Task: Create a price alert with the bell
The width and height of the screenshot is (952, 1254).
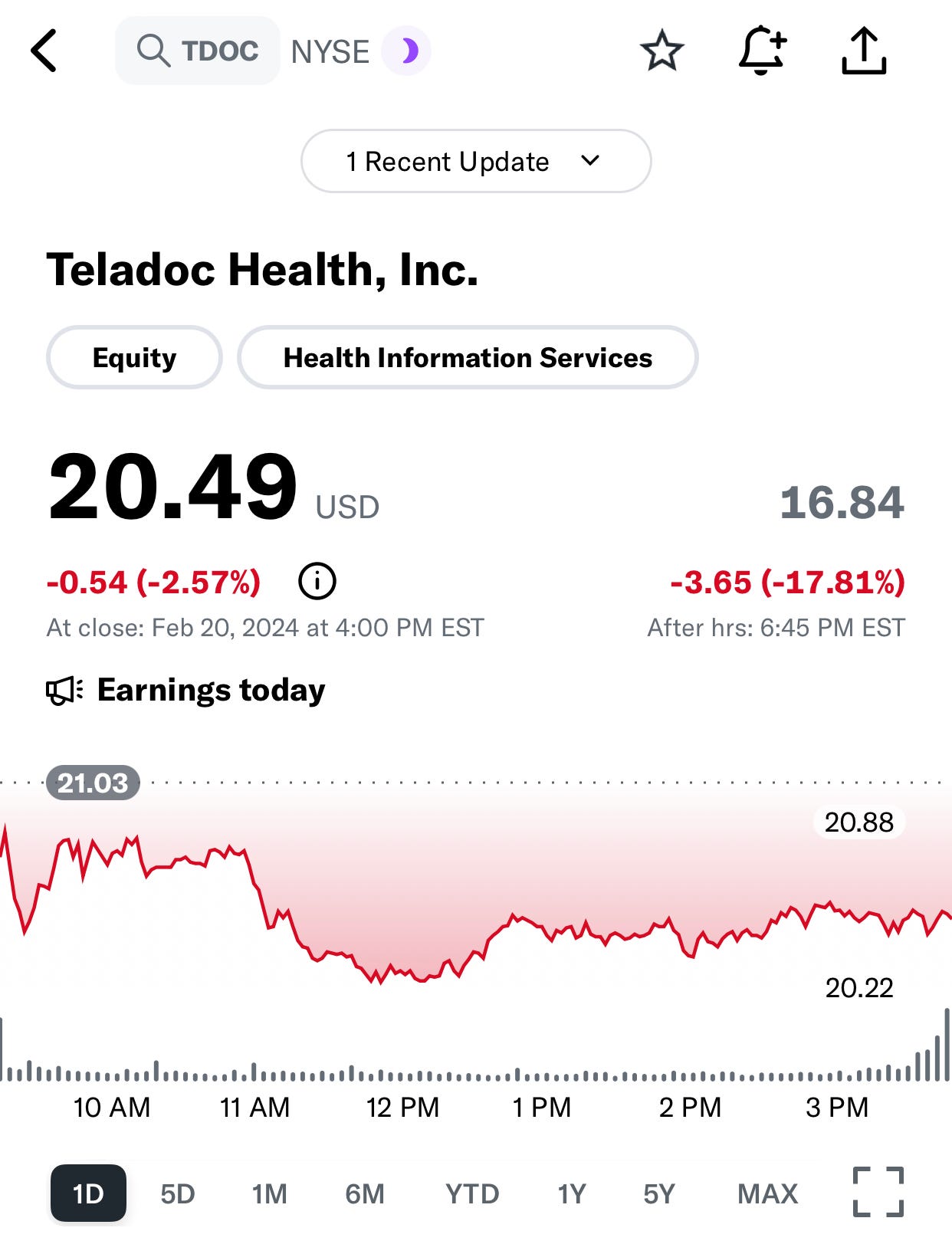Action: pyautogui.click(x=762, y=51)
